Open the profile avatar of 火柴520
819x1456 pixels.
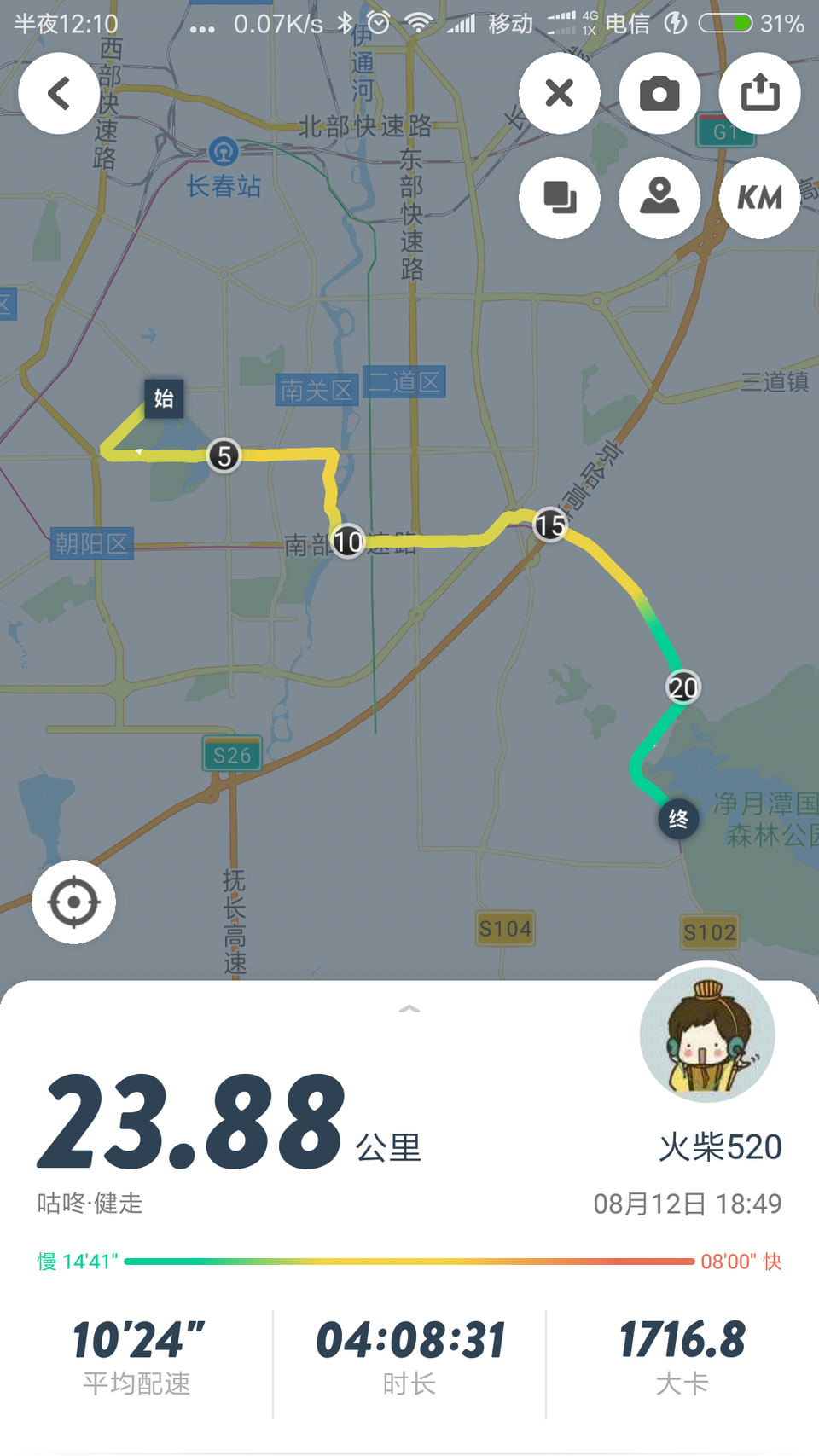[x=707, y=1035]
